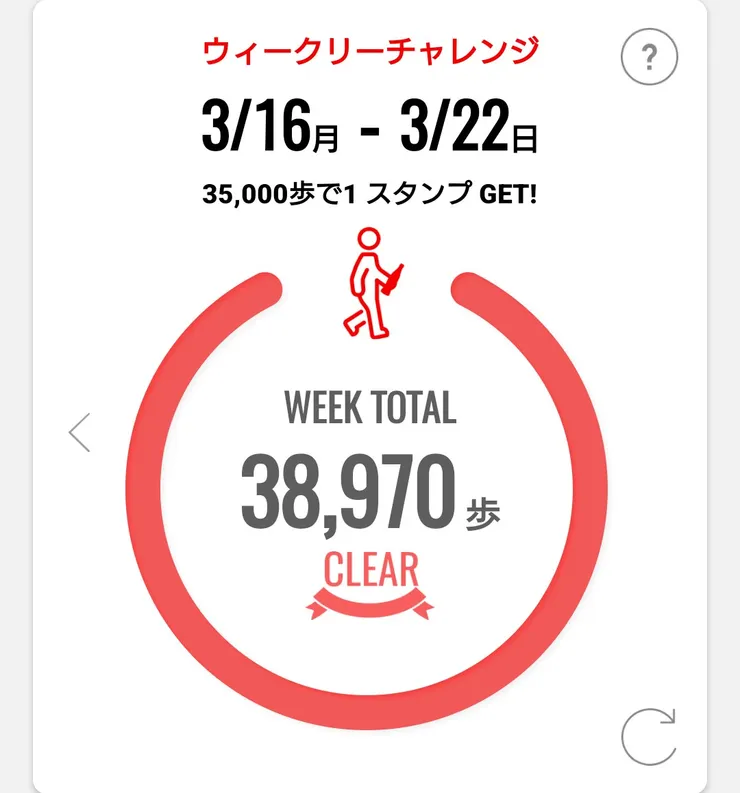The width and height of the screenshot is (740, 793).
Task: Go to the previous week's challenge
Action: pos(80,432)
